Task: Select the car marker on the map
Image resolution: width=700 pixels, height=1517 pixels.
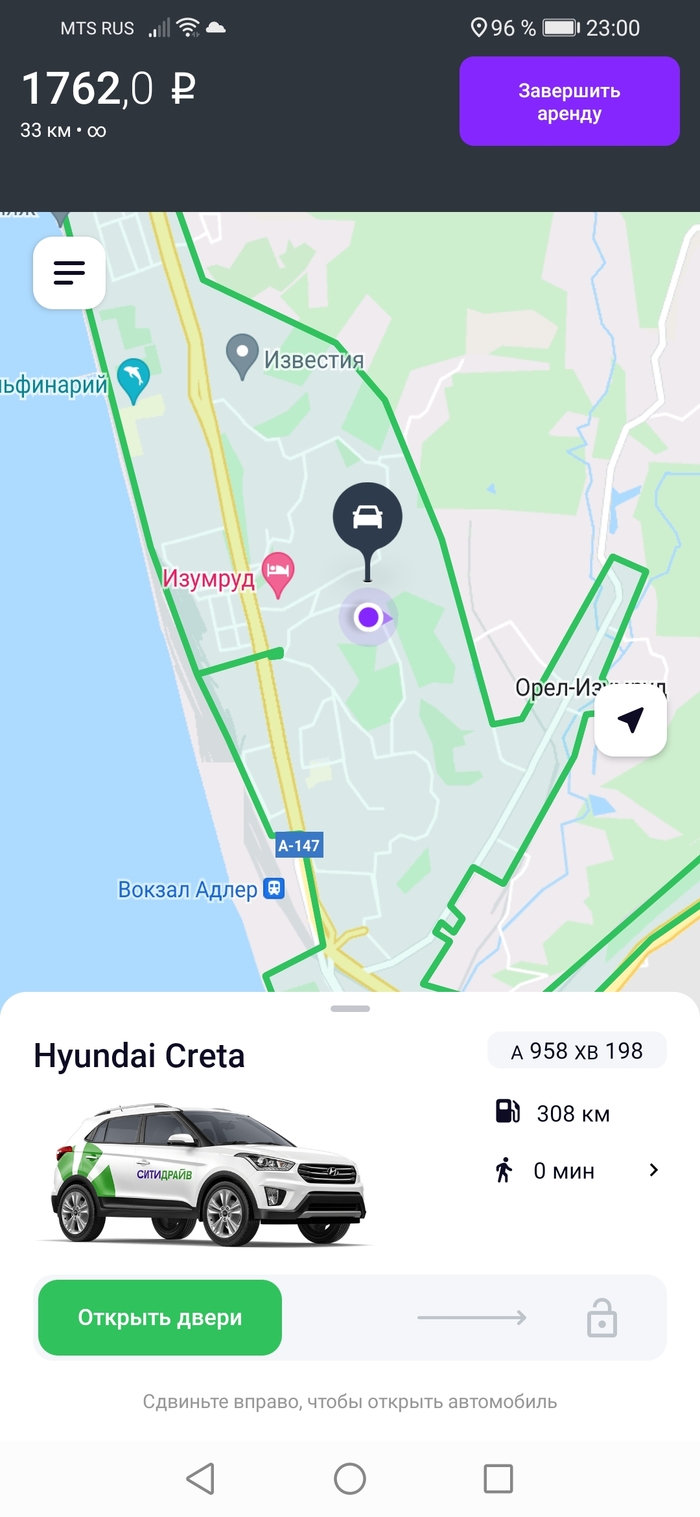Action: click(x=367, y=518)
